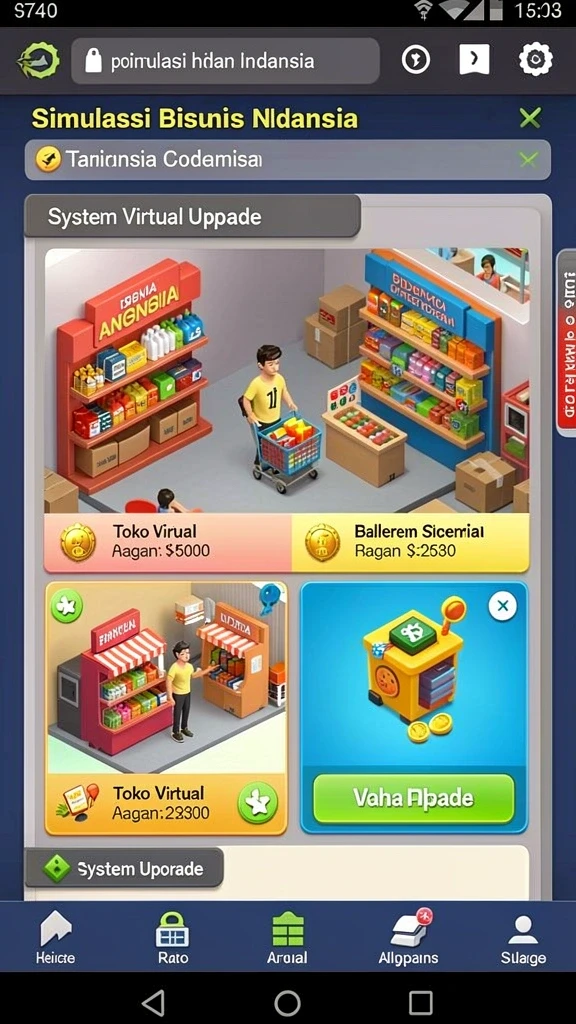Switch to the Rato tab
This screenshot has width=576, height=1024.
[172, 937]
